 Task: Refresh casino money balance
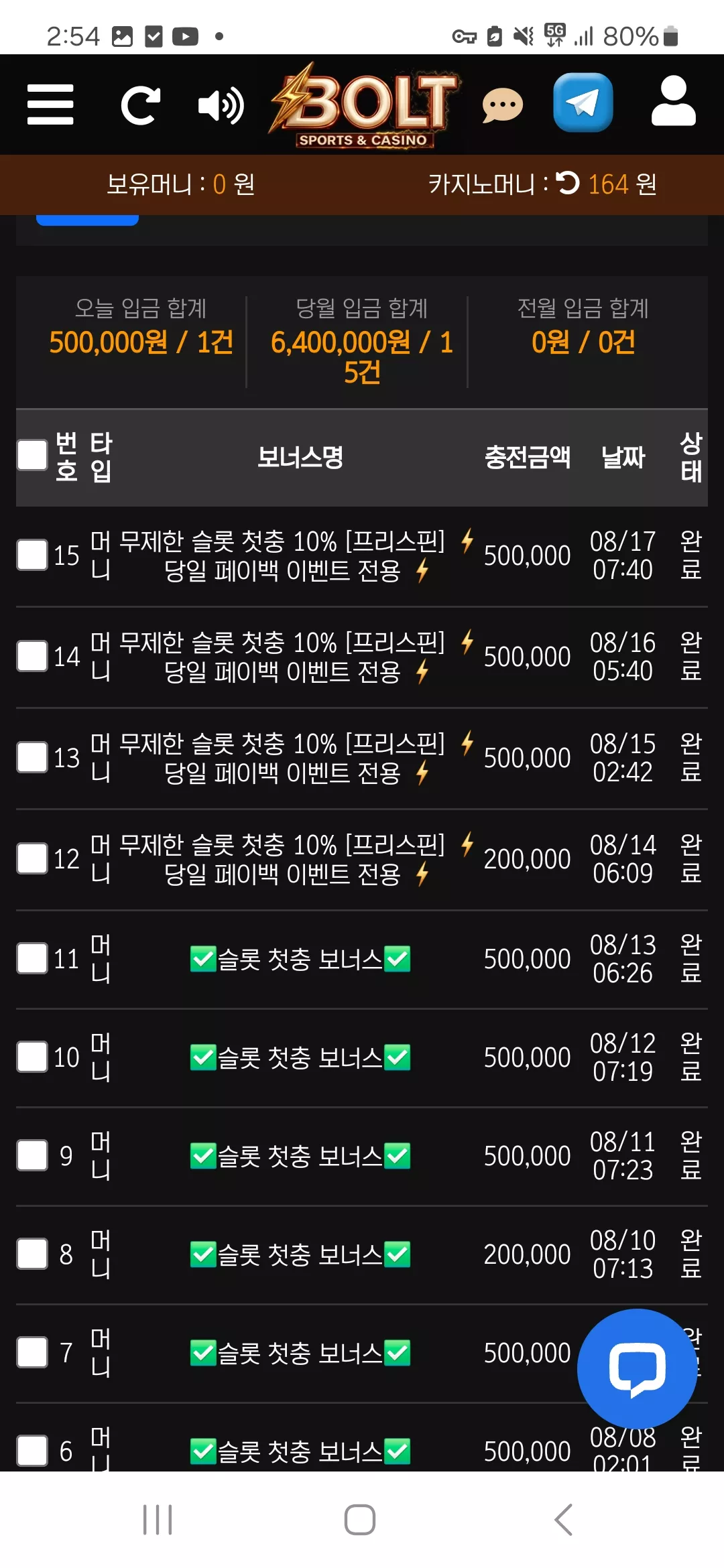568,183
